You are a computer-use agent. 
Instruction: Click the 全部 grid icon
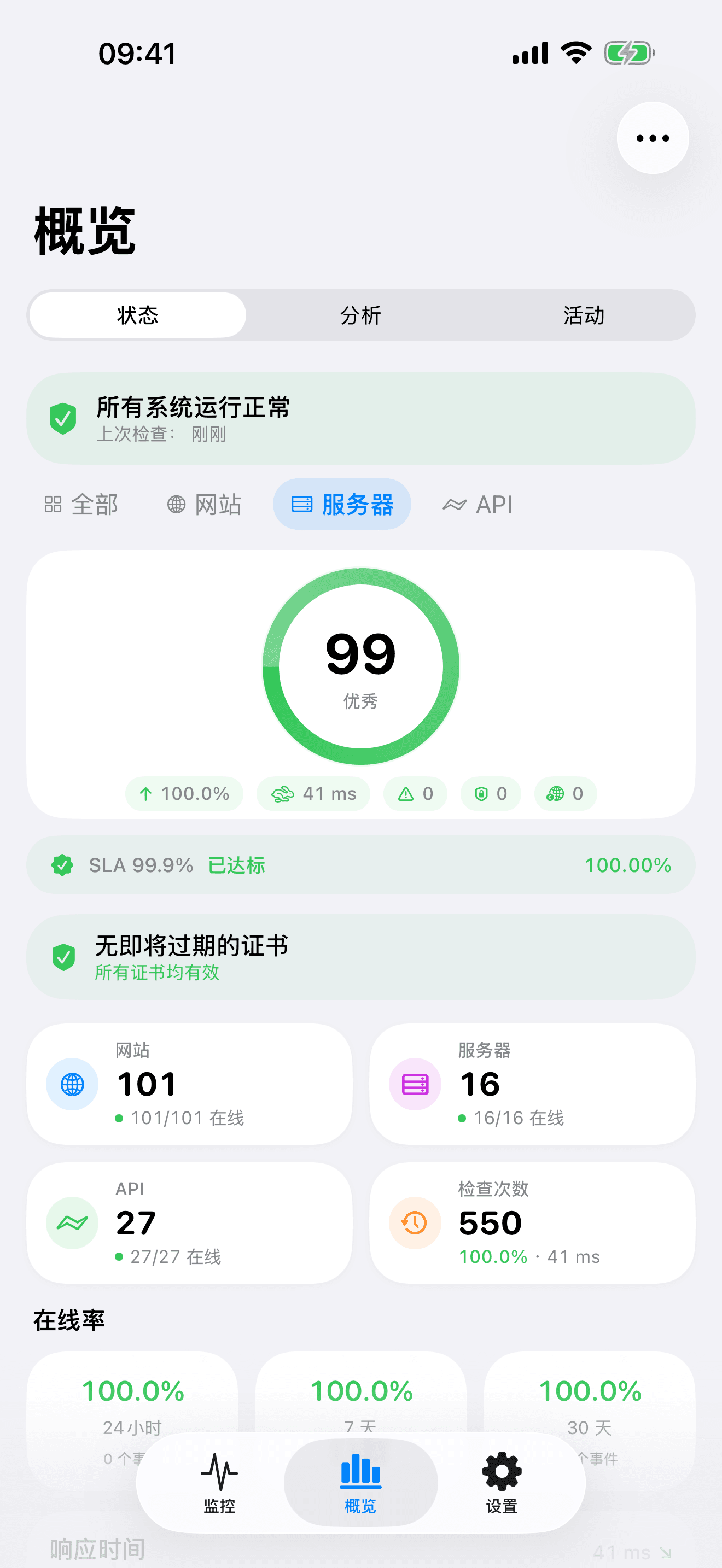(x=53, y=504)
